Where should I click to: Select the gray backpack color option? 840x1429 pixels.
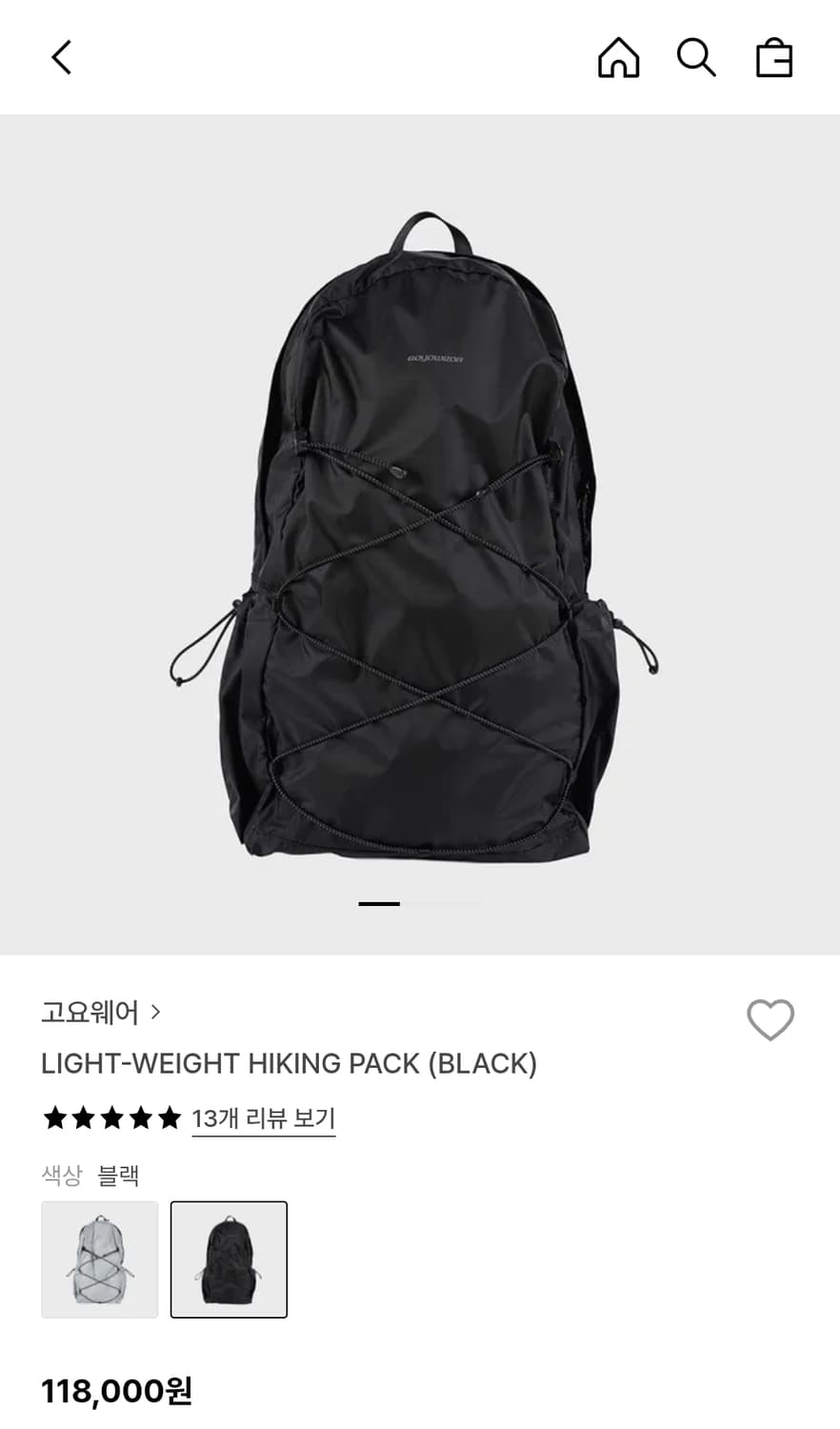100,1259
